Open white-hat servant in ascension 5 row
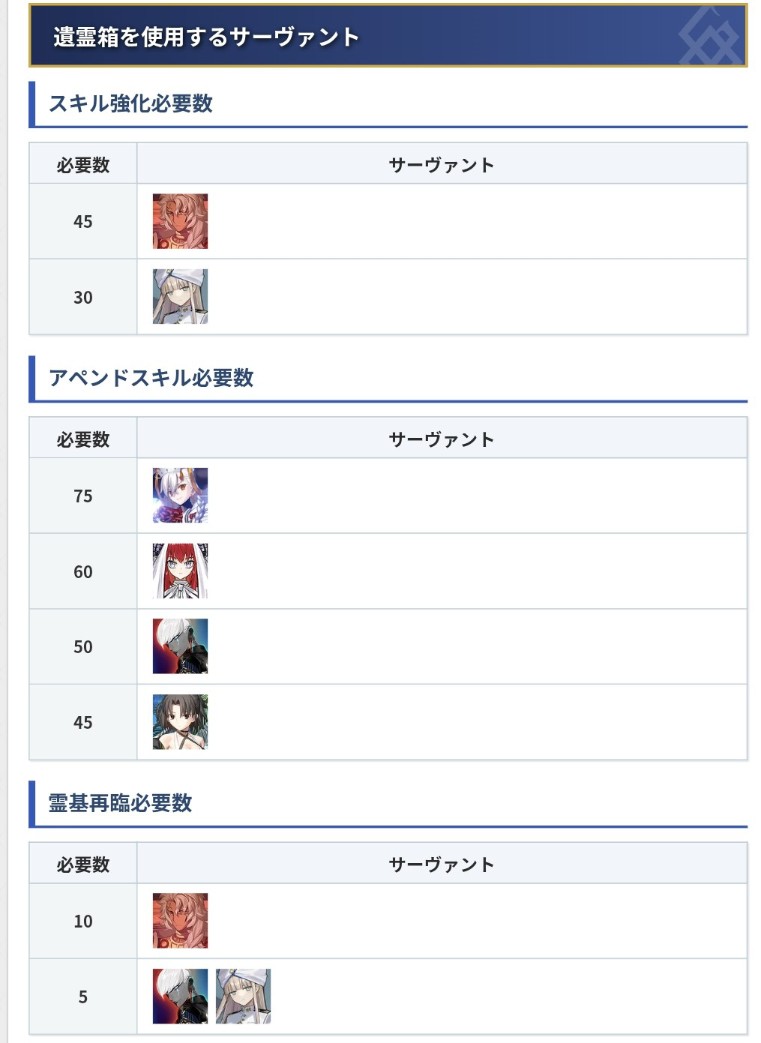 tap(243, 996)
